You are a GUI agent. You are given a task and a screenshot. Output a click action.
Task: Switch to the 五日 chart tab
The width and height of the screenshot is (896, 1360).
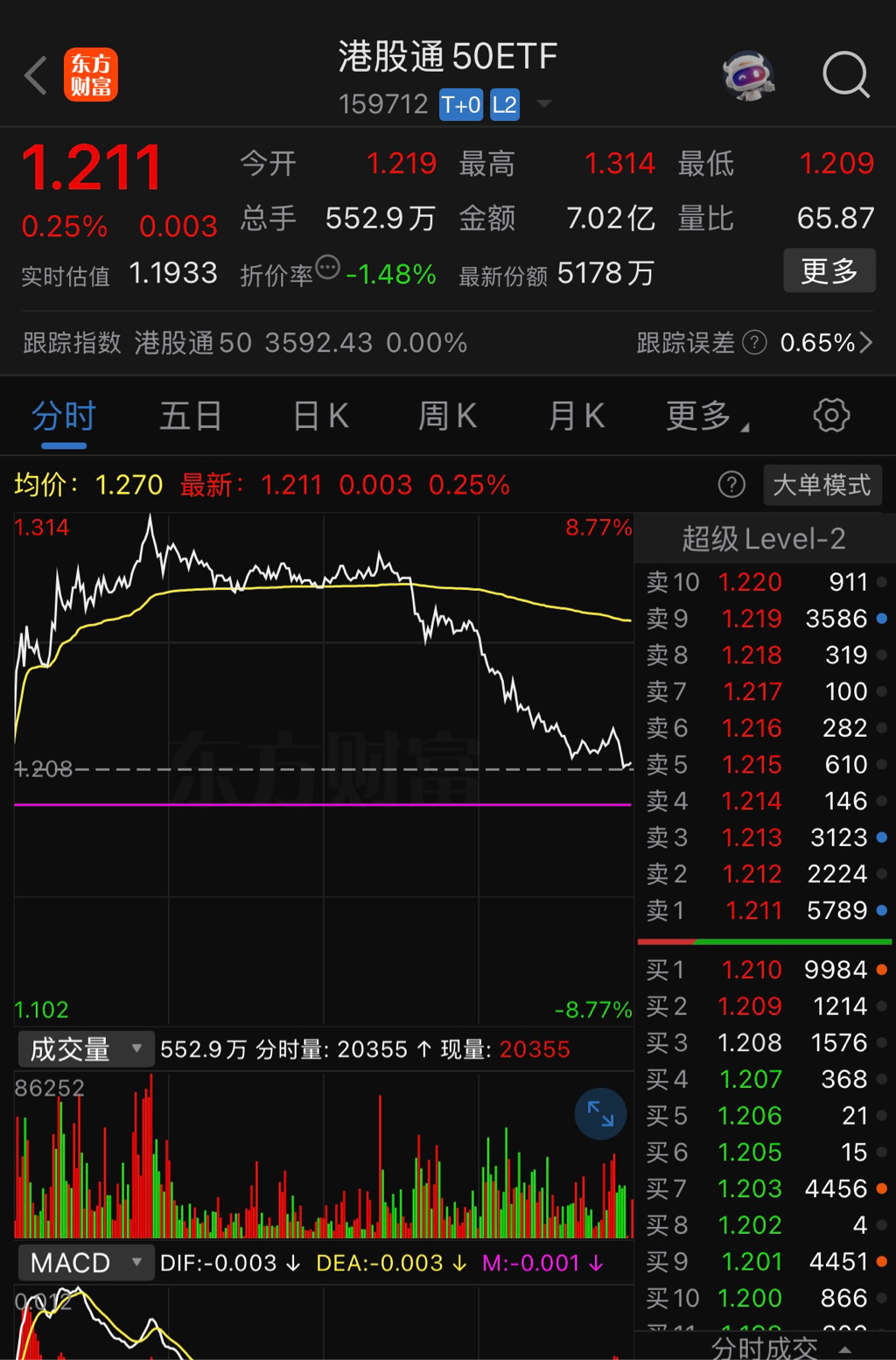(x=191, y=416)
